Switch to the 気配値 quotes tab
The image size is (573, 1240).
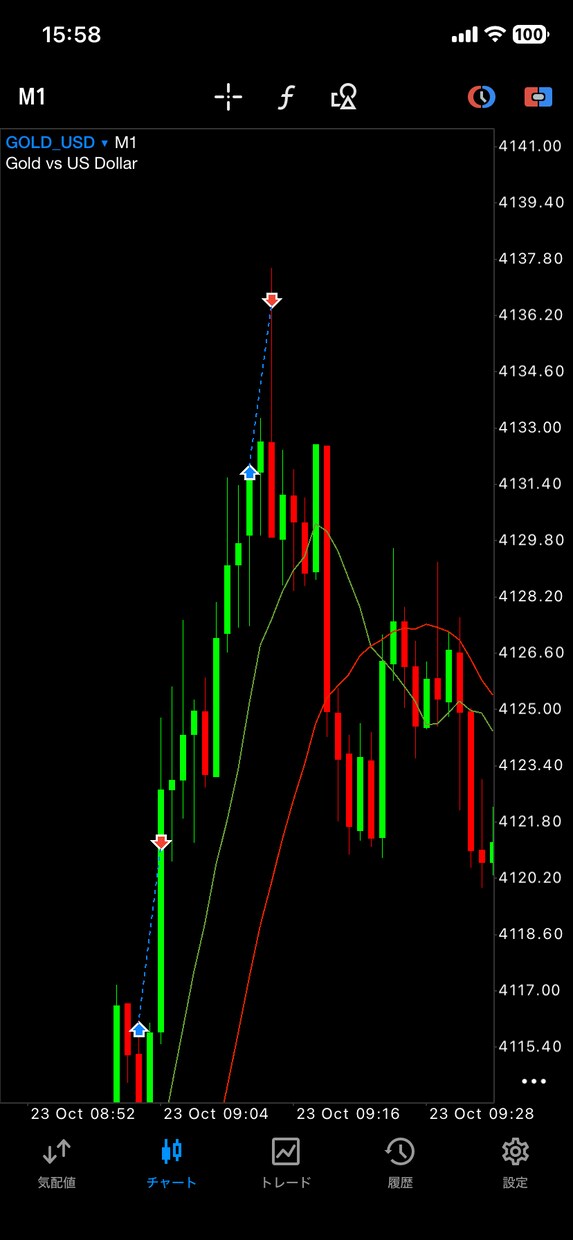click(x=57, y=1163)
